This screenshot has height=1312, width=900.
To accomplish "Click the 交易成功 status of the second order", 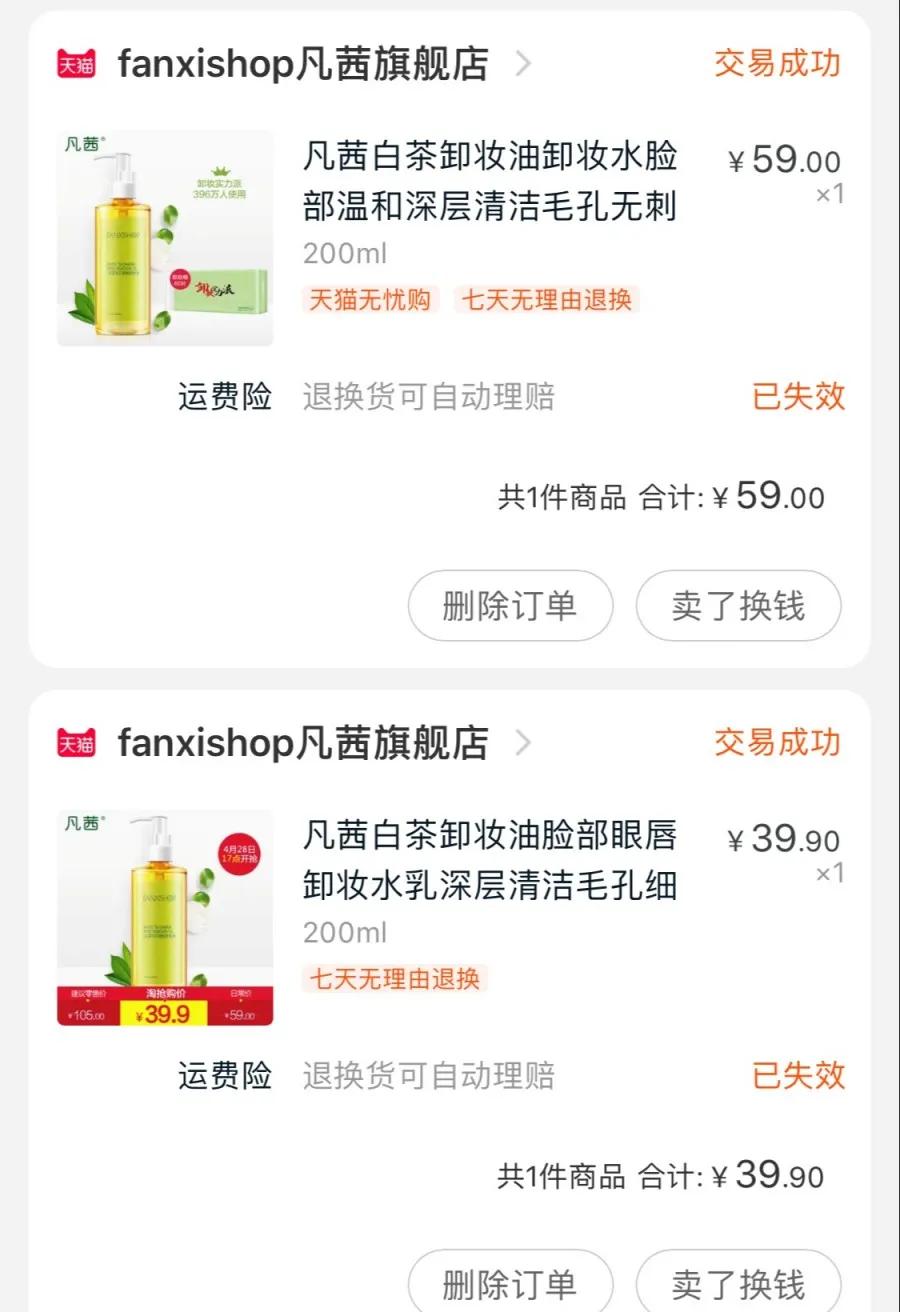I will [x=778, y=742].
